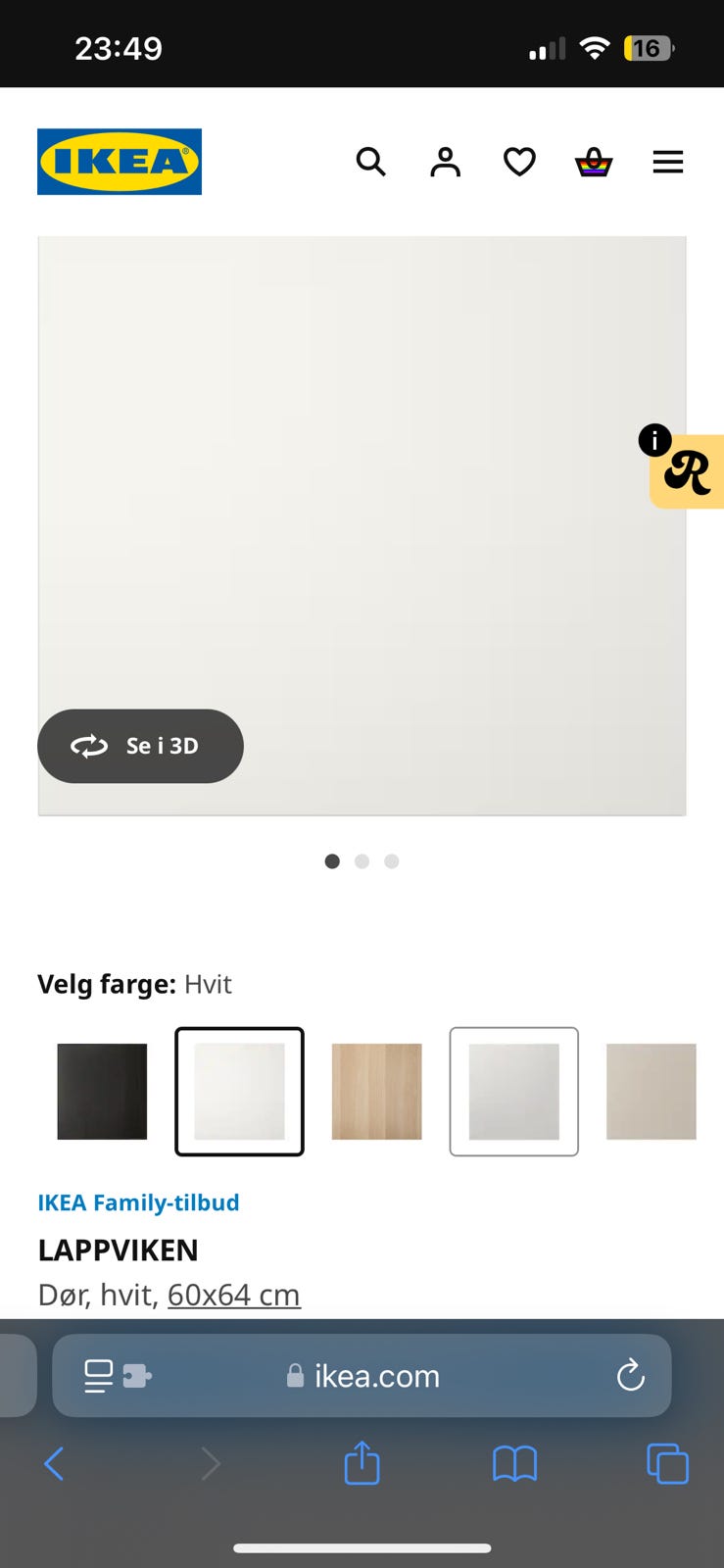
Task: Select the oak wood color swatch
Action: [x=376, y=1091]
